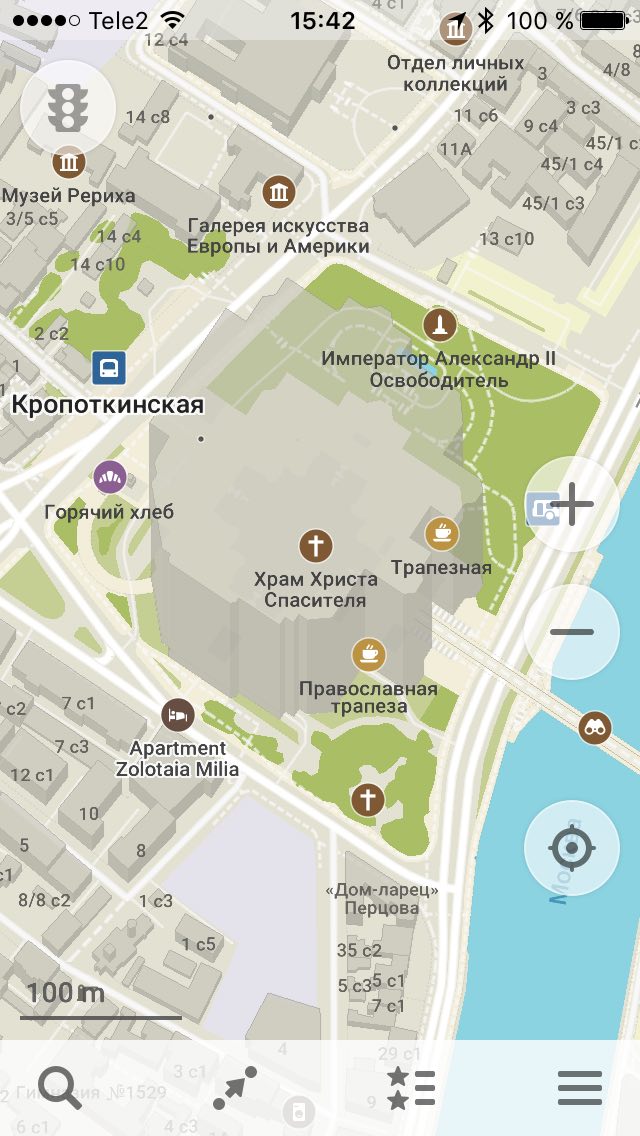Select the viewpoint binoculars marker on bridge
Screen dimensions: 640x1136
click(x=595, y=727)
